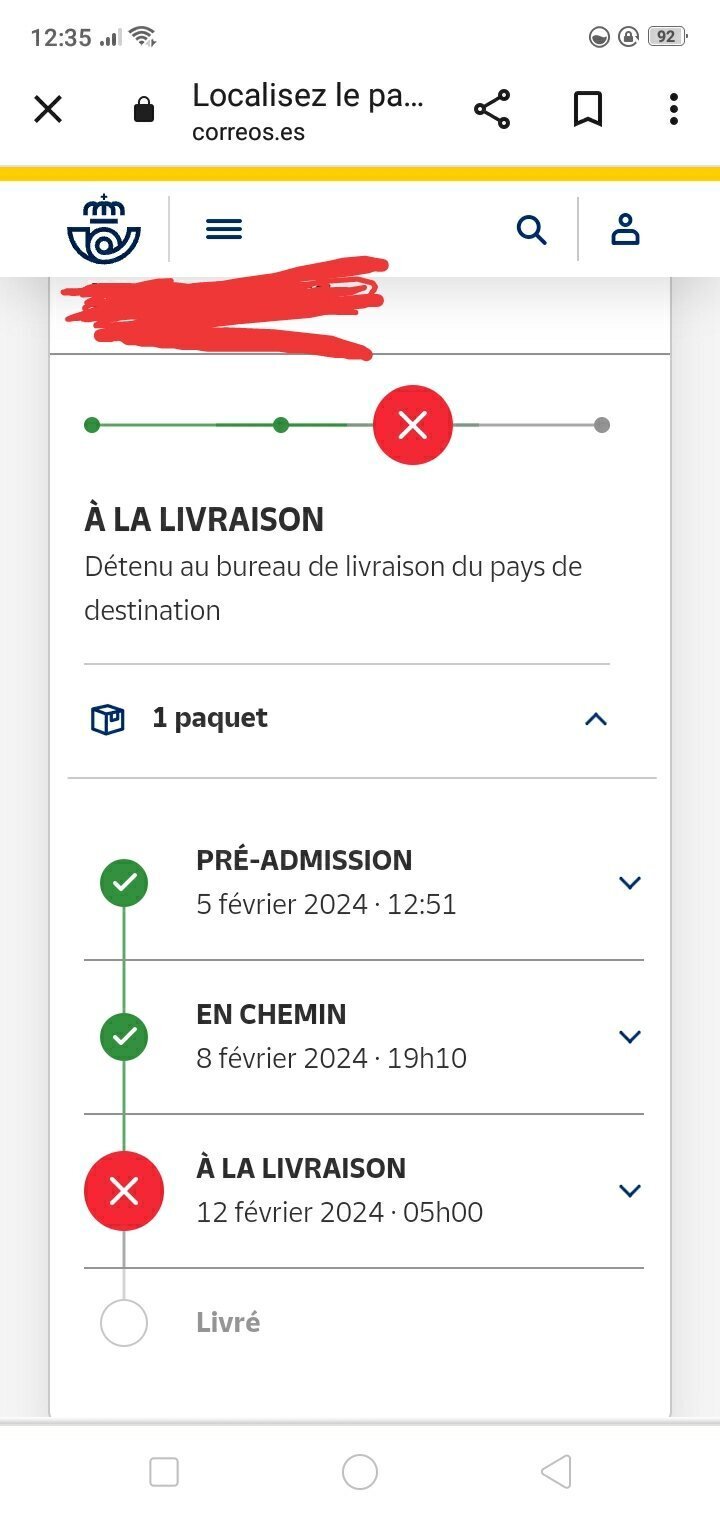Open the site search magnifier

(x=532, y=231)
